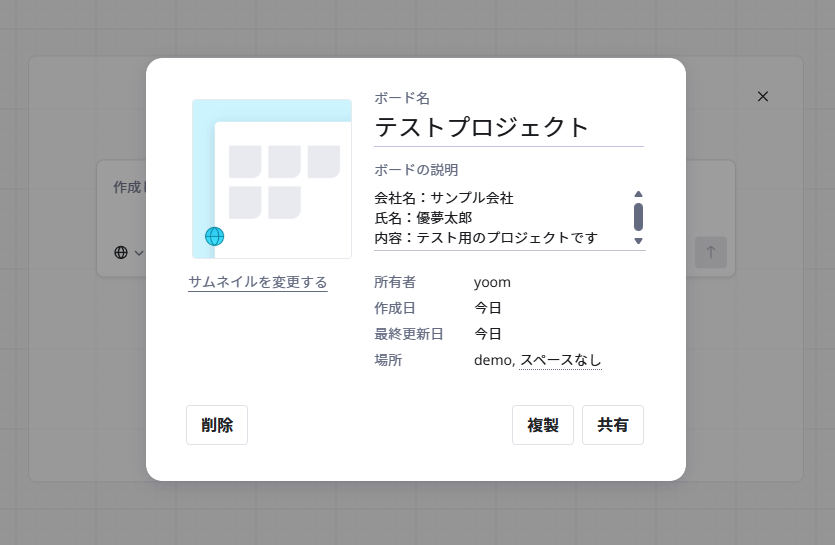Select the board thumbnail image
835x545 pixels.
(272, 179)
